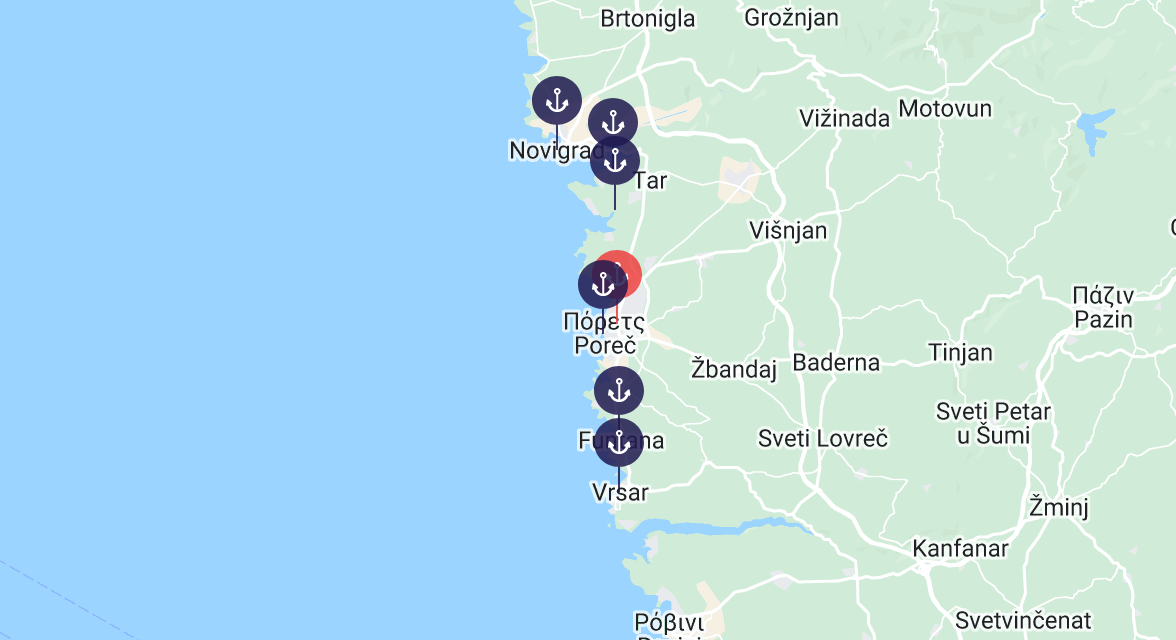This screenshot has height=640, width=1176.
Task: Select the dark anchor marker at Poreč
Action: pos(603,284)
